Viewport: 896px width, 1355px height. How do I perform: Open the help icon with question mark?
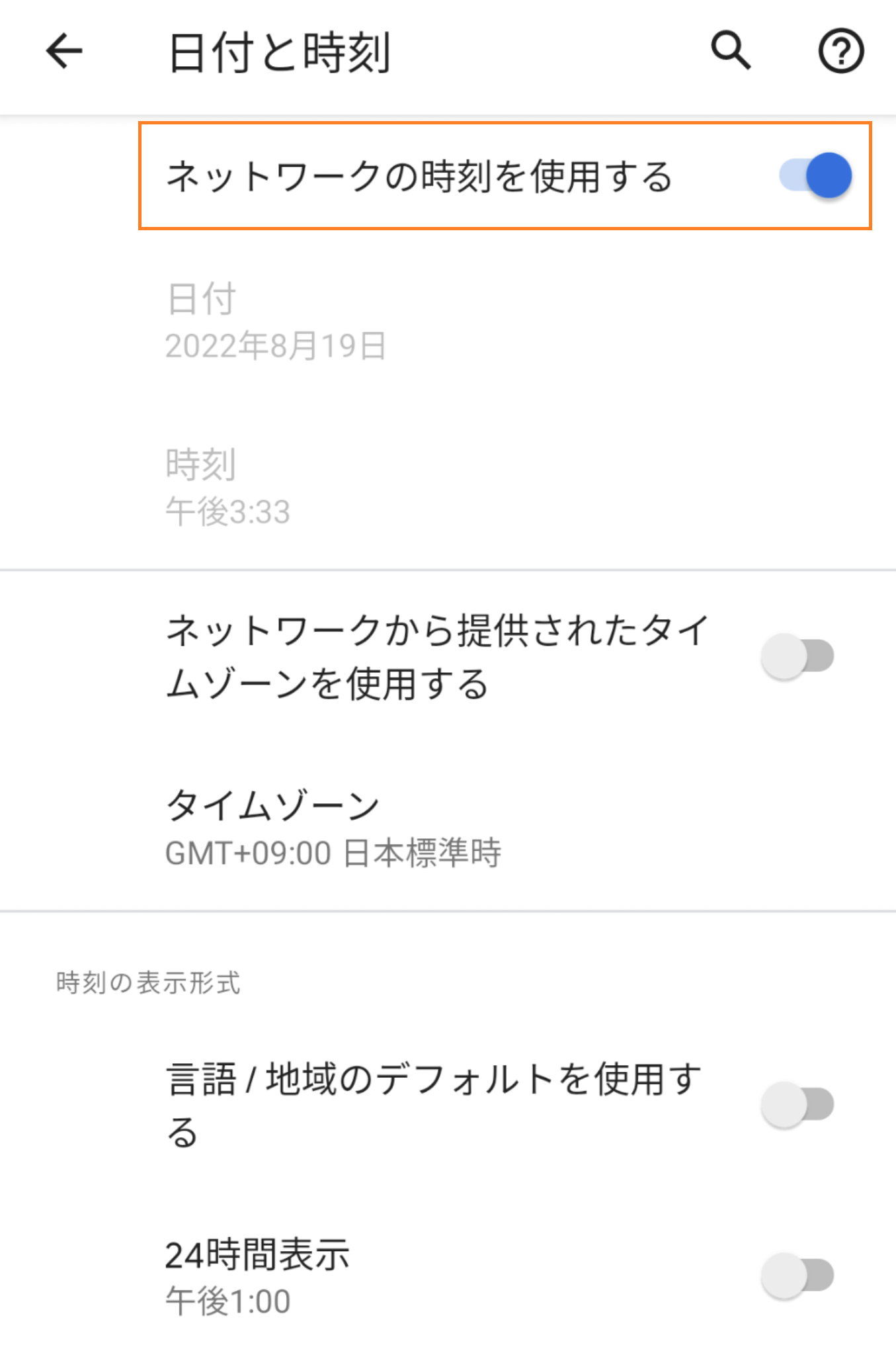coord(841,50)
